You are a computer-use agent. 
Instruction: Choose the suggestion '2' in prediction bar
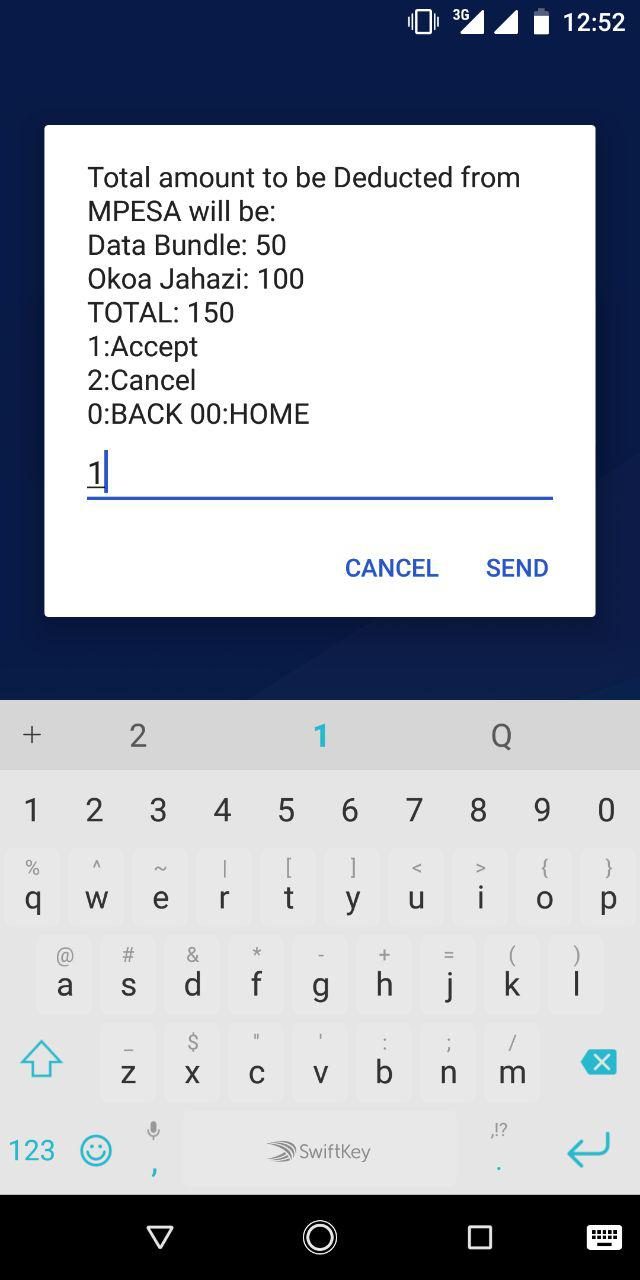pos(138,736)
